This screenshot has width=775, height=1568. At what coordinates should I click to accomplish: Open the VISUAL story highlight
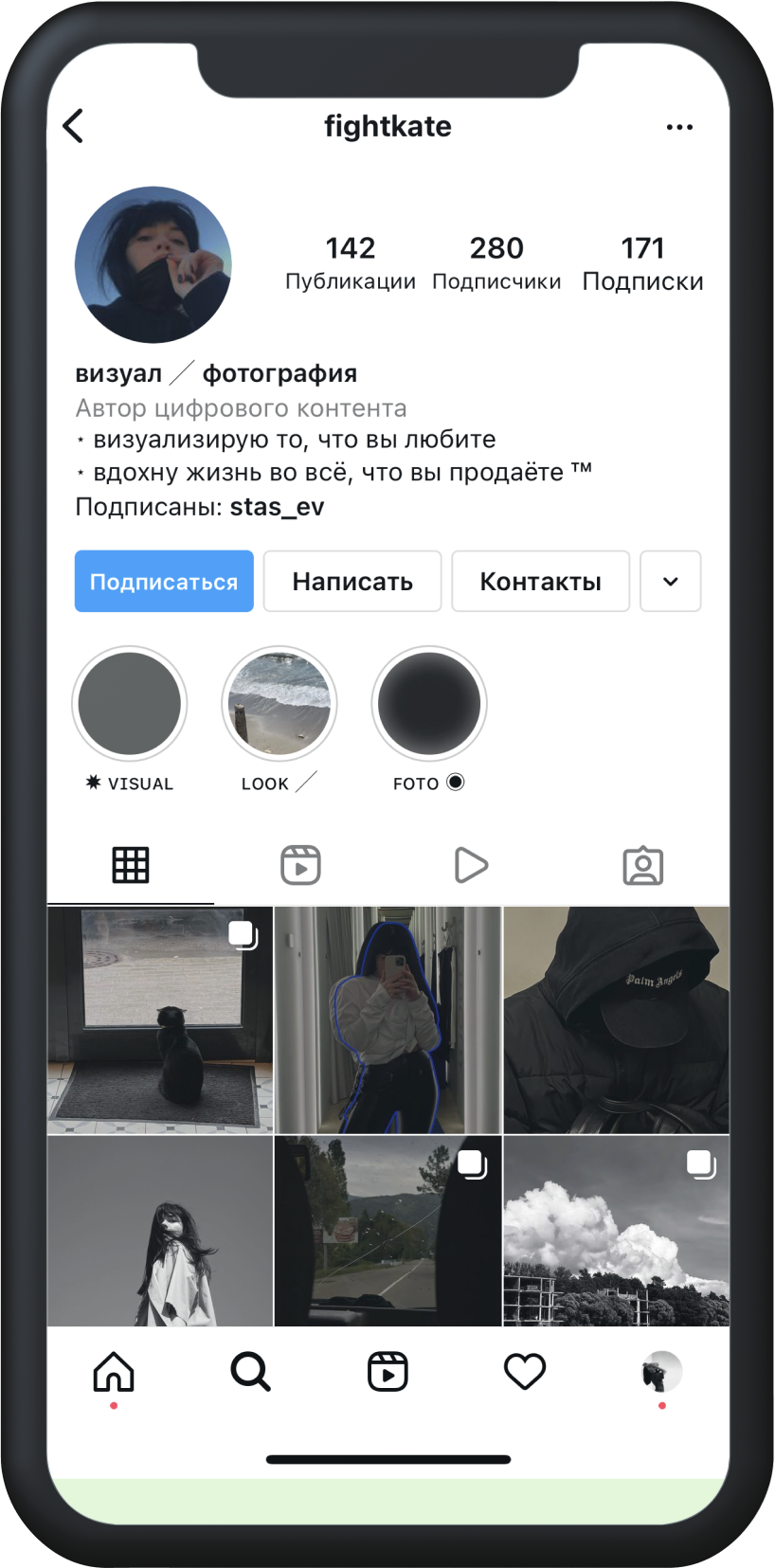click(x=130, y=704)
